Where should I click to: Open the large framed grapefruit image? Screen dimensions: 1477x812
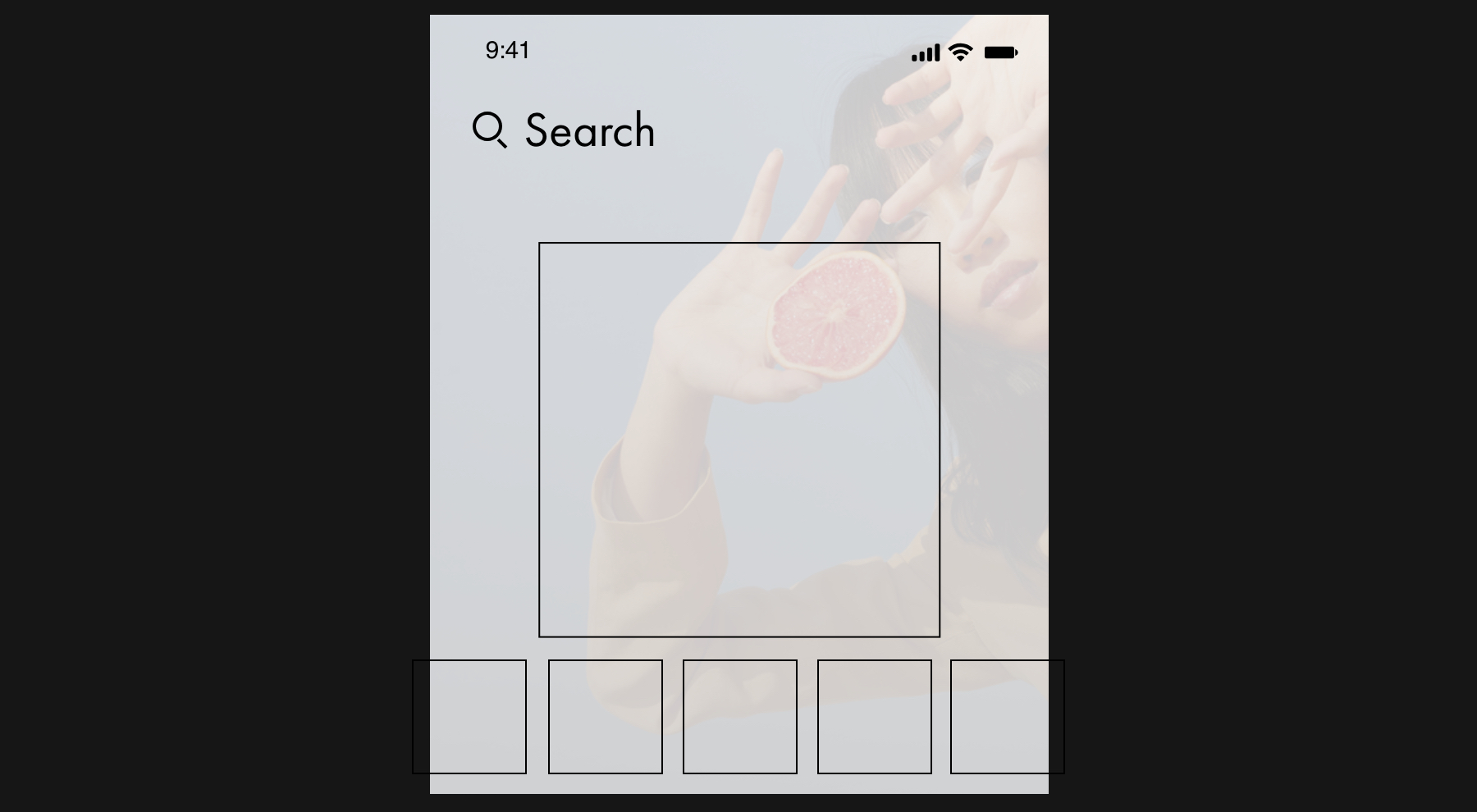[738, 440]
